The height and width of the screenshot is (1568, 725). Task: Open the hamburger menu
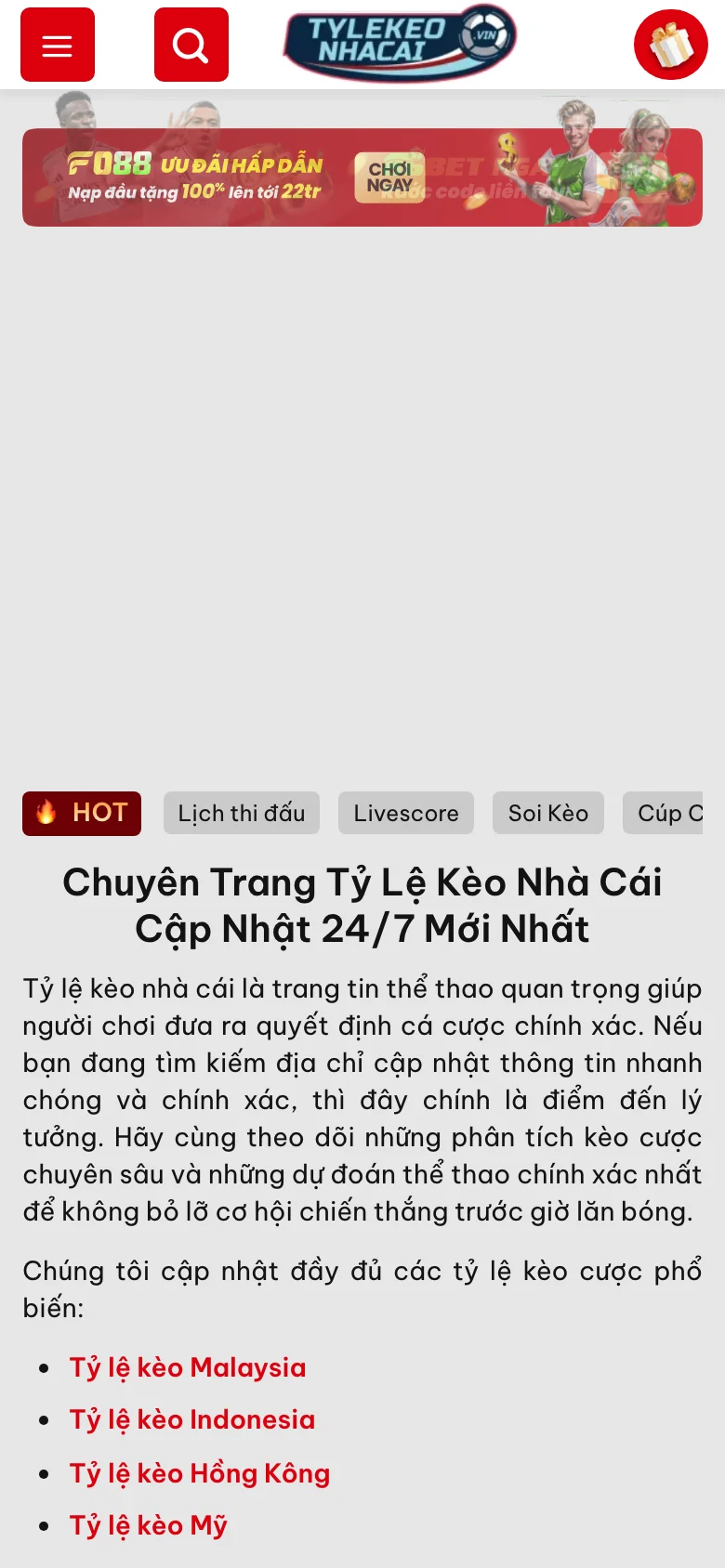click(58, 45)
